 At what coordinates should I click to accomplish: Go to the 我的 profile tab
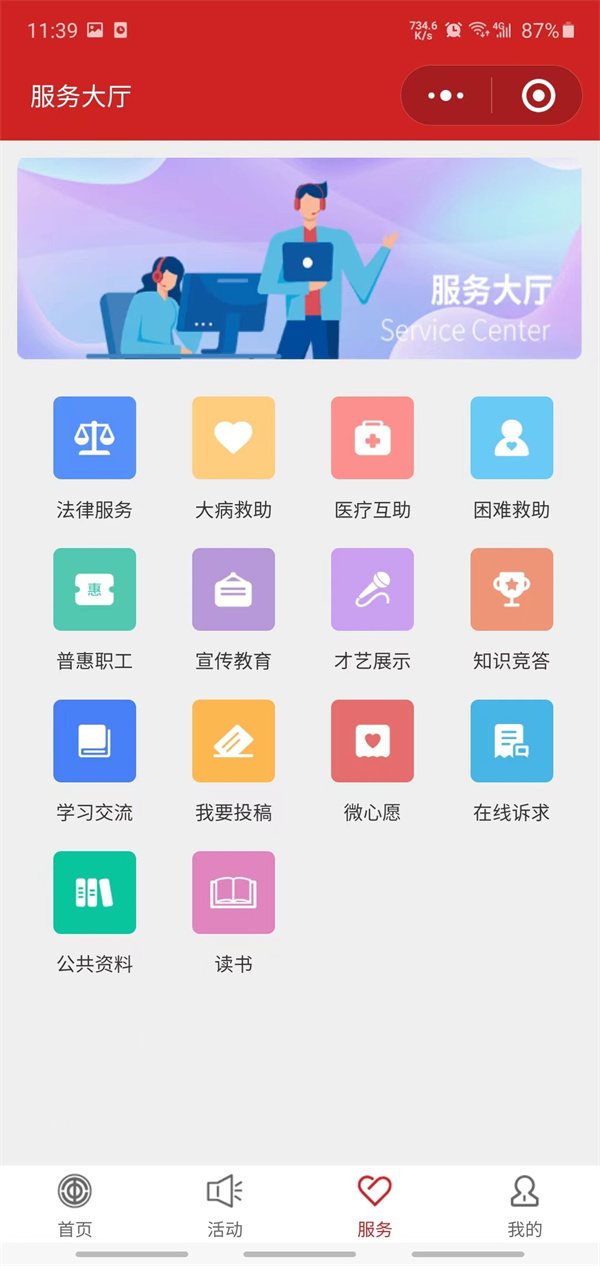pyautogui.click(x=524, y=1205)
